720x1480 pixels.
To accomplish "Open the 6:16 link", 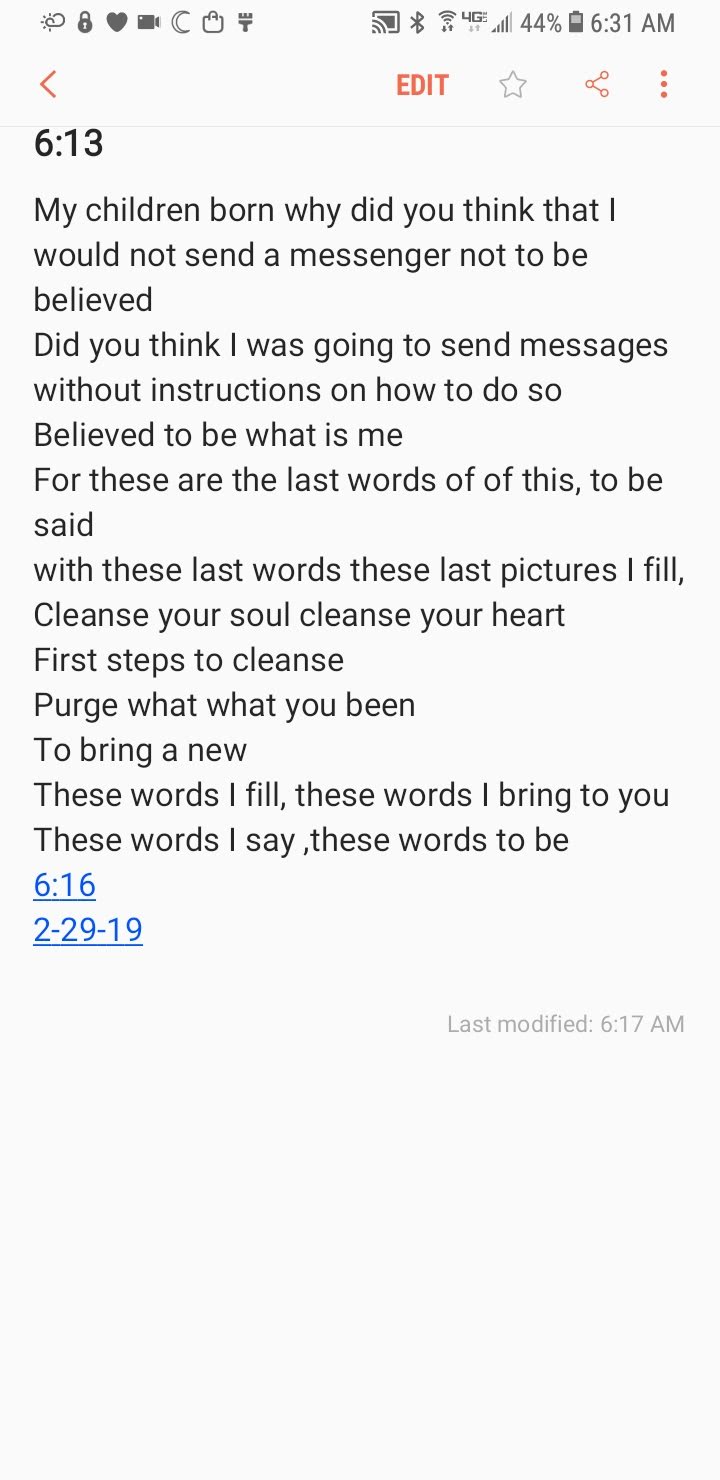I will [x=65, y=885].
